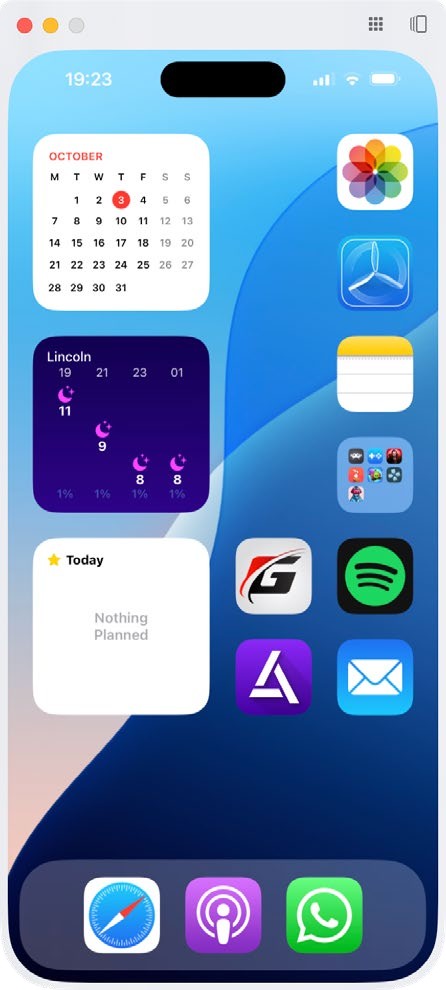
Task: Open the games folder
Action: (x=375, y=475)
